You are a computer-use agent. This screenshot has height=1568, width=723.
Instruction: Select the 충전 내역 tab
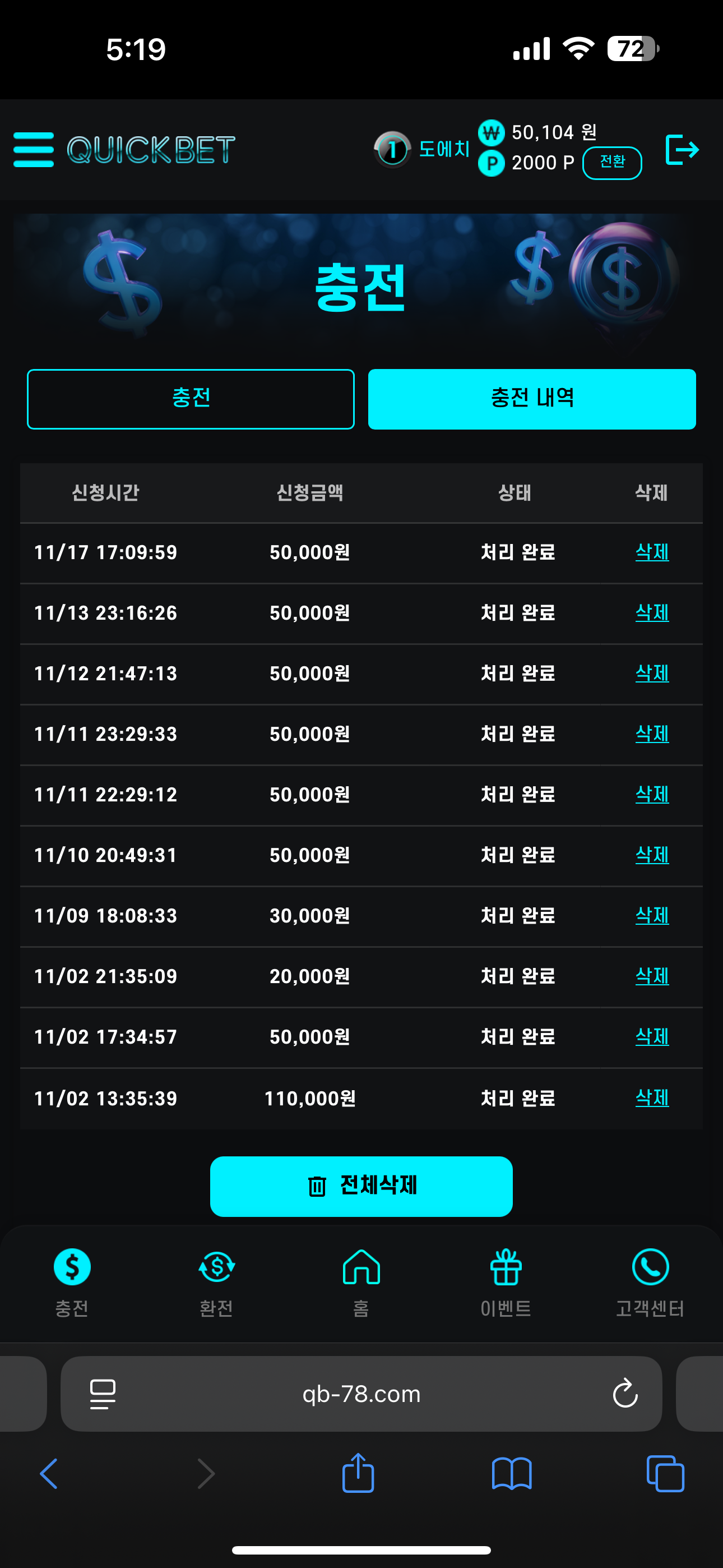[531, 399]
